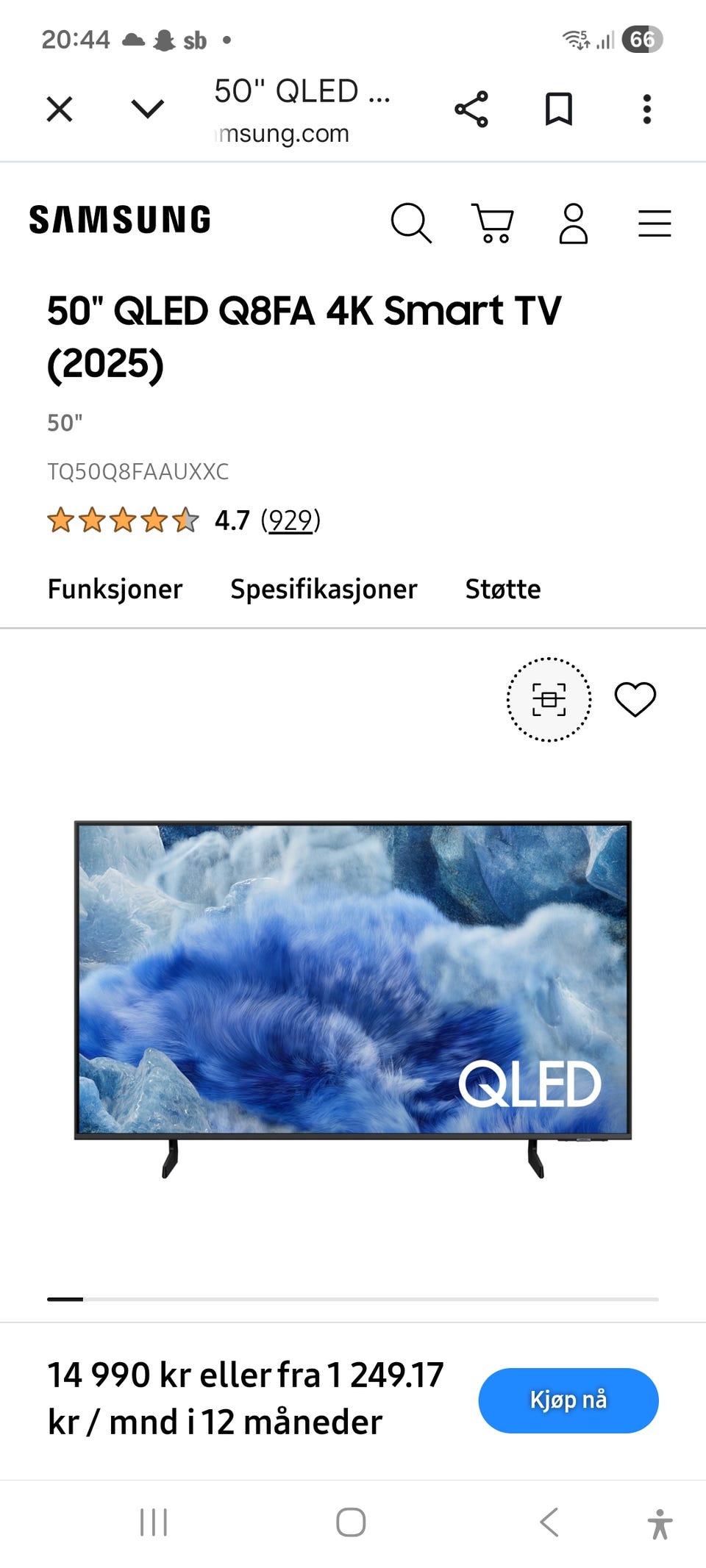706x1568 pixels.
Task: Share this product page
Action: [470, 109]
